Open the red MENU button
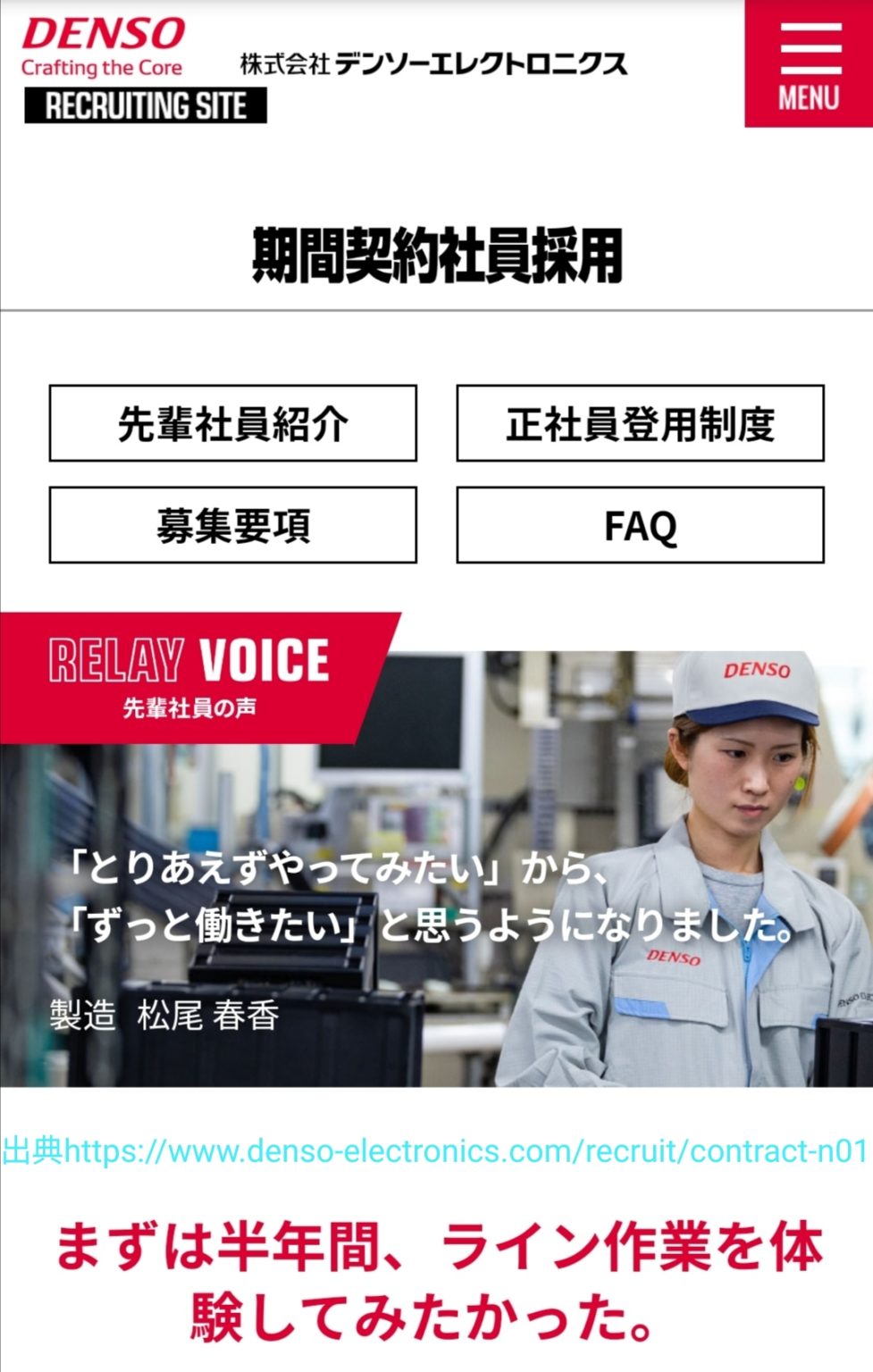Viewport: 873px width, 1372px height. pos(808,64)
